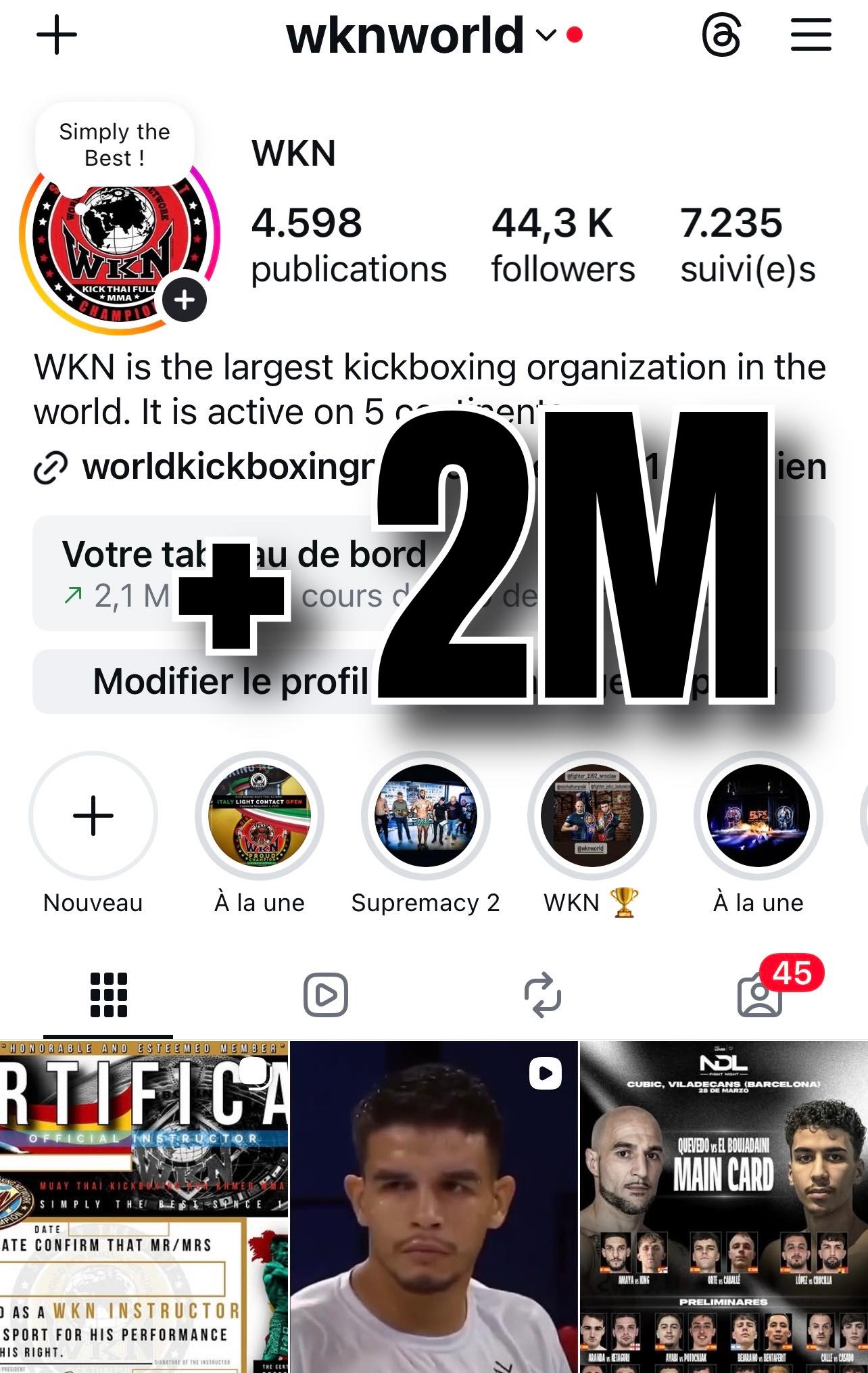Open the hamburger menu
Viewport: 868px width, 1373px height.
(x=811, y=35)
